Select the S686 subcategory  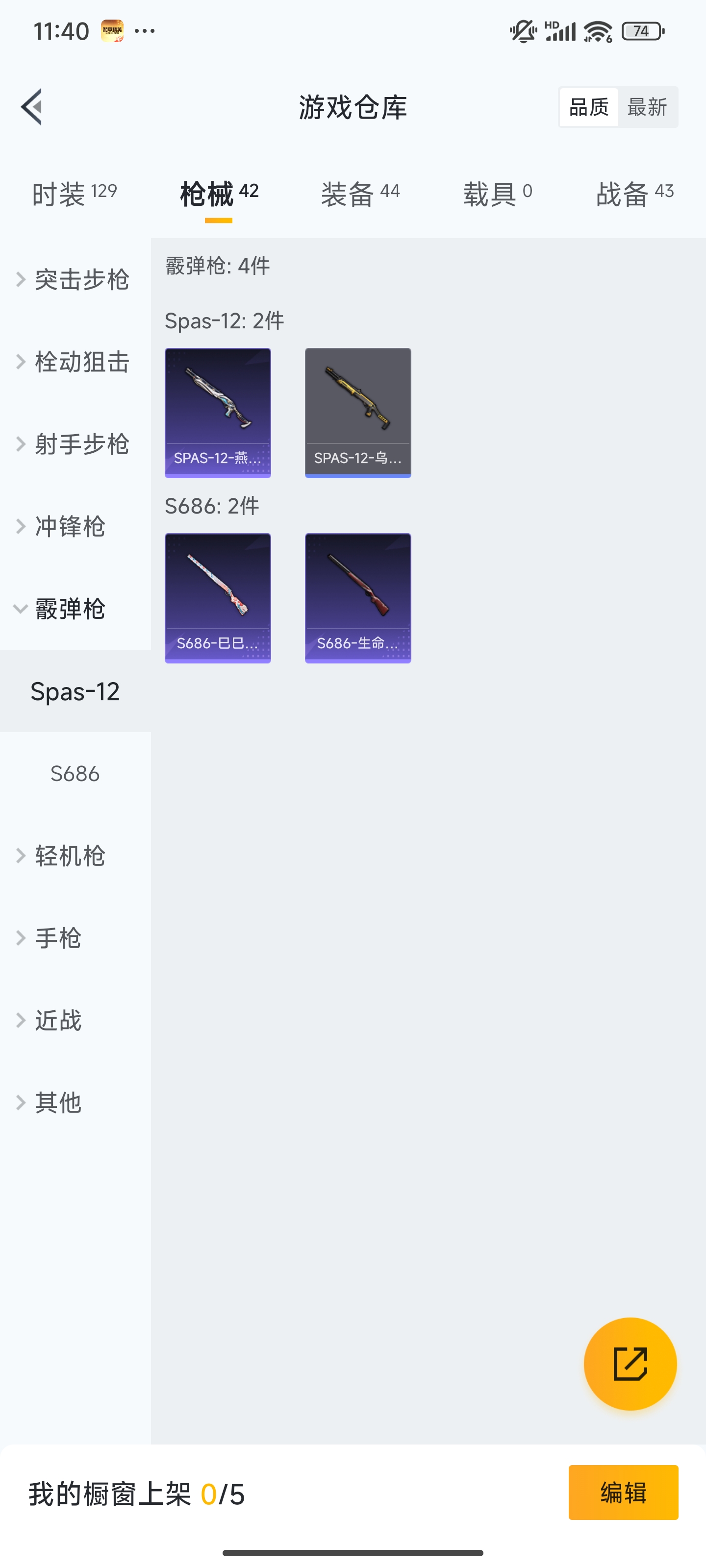[75, 774]
